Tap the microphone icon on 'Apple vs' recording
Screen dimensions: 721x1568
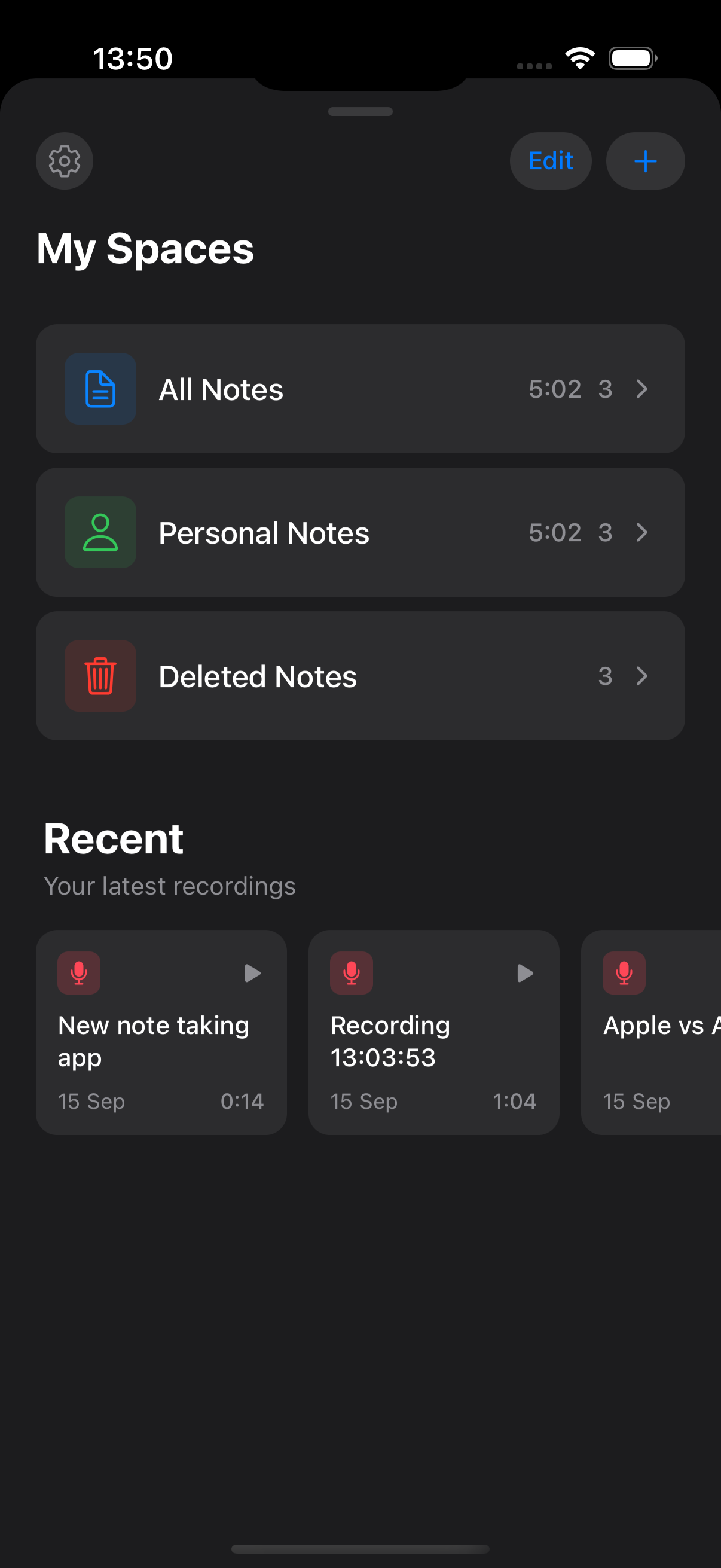click(624, 973)
